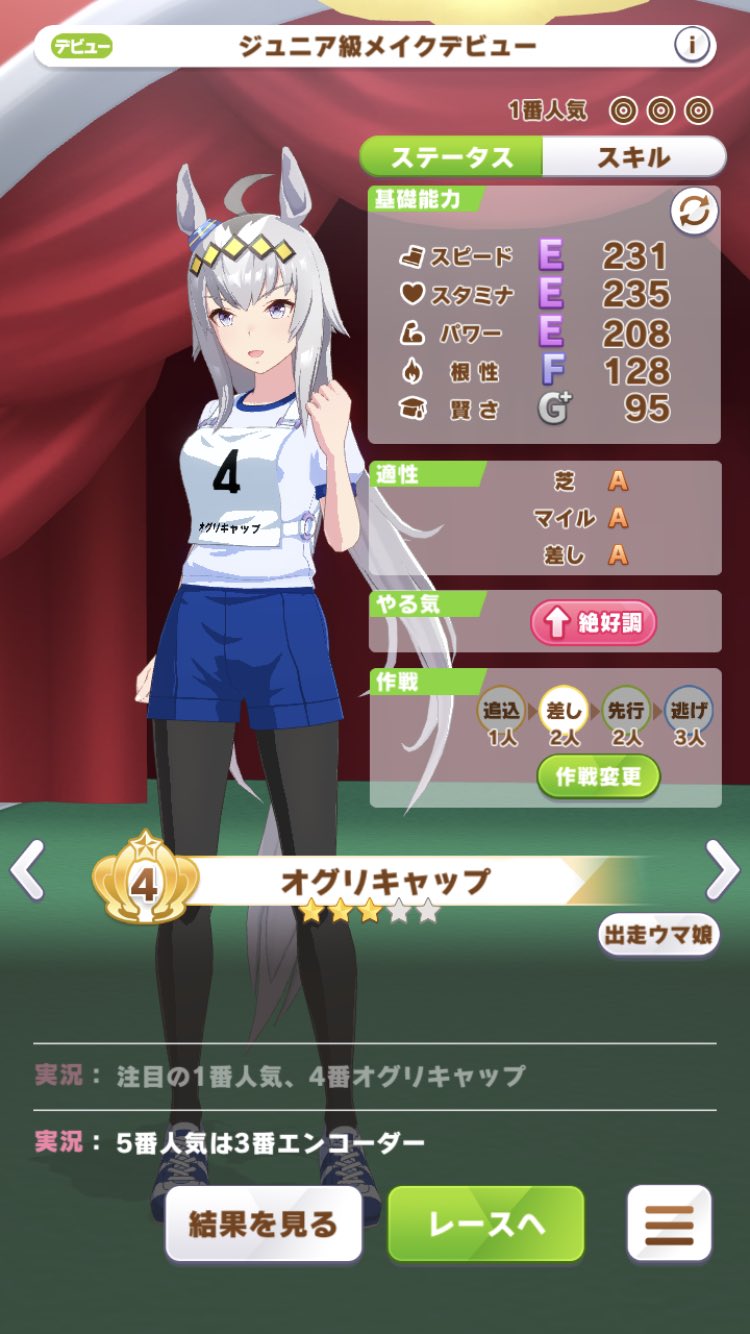Select the ステータス tab
750x1334 pixels.
click(x=451, y=157)
